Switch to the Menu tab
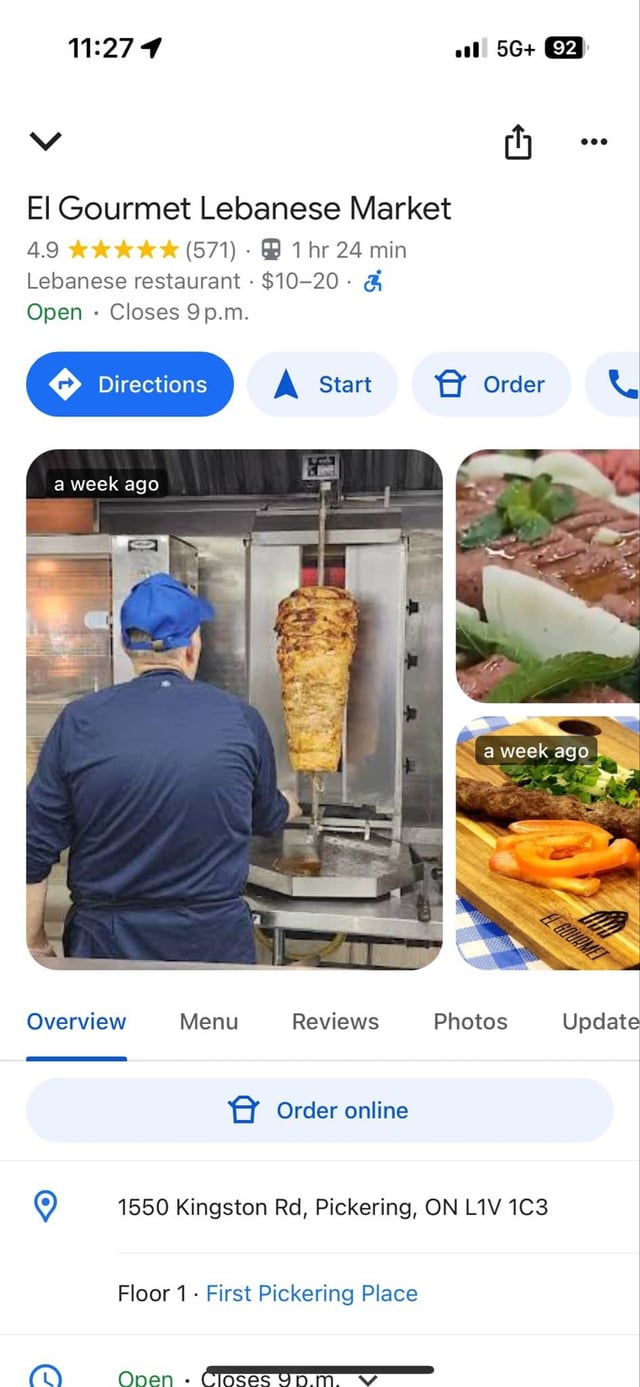The image size is (640, 1387). [209, 1021]
